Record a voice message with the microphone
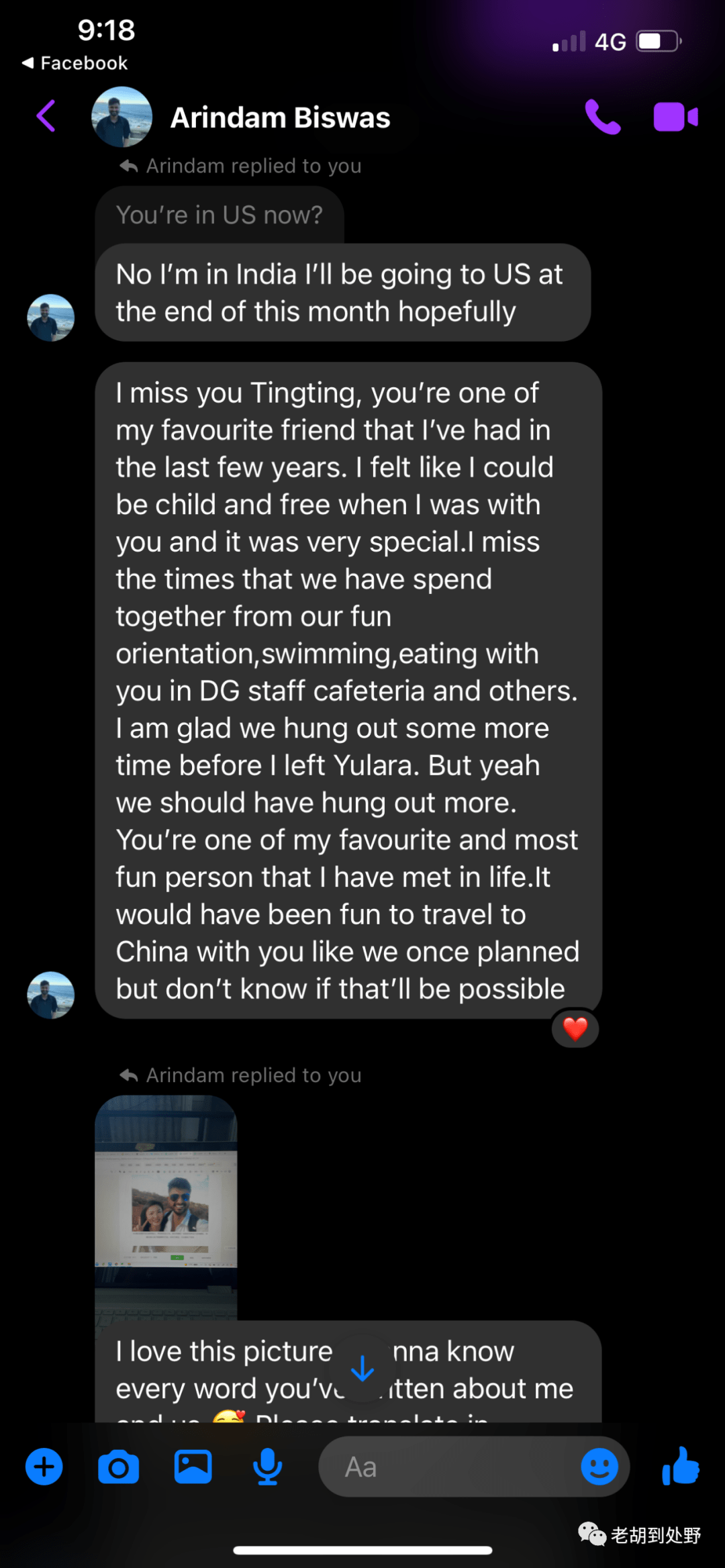725x1568 pixels. point(267,1467)
